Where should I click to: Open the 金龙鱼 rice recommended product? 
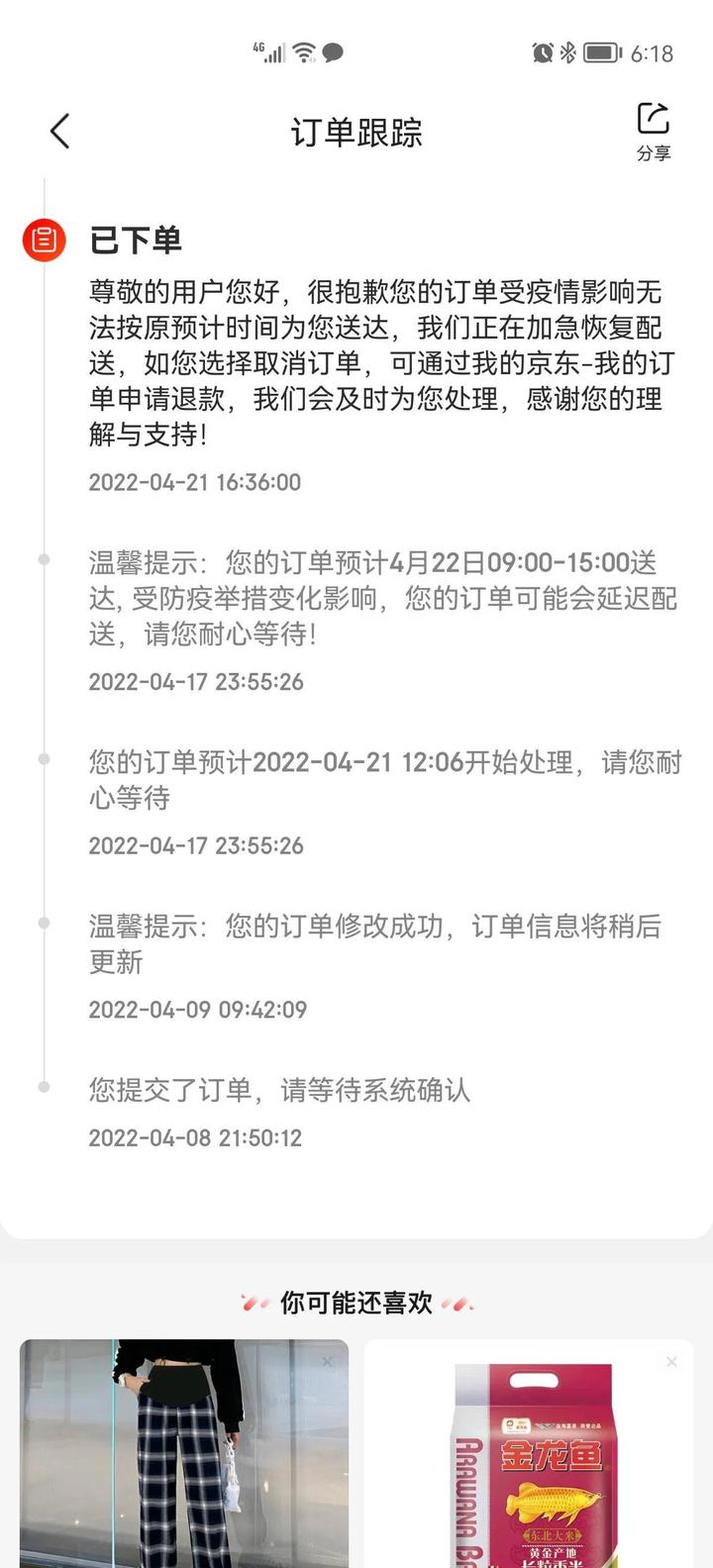[x=529, y=1453]
